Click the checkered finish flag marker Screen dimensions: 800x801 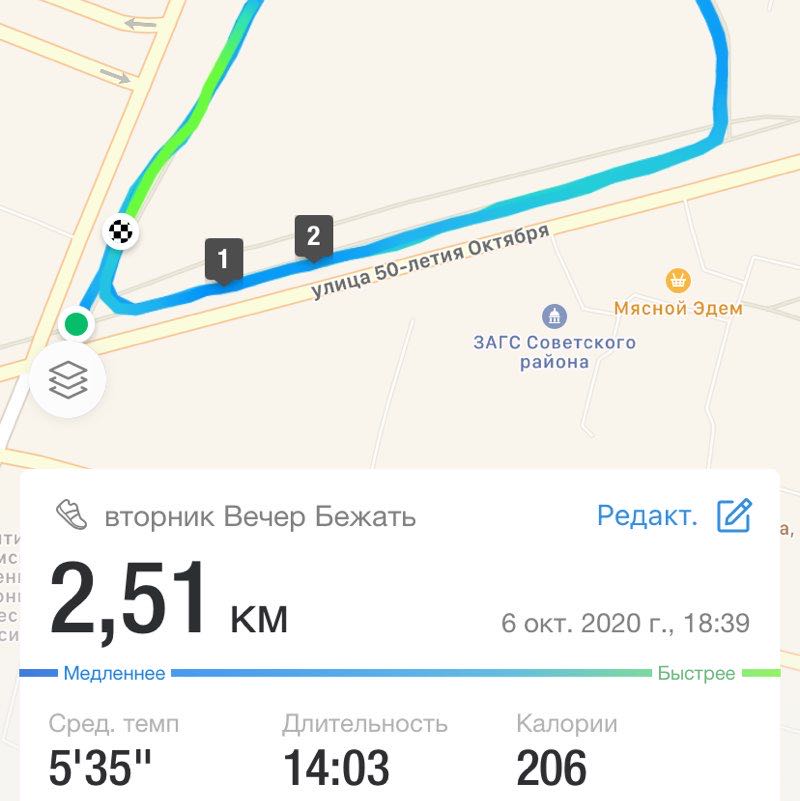[x=121, y=232]
